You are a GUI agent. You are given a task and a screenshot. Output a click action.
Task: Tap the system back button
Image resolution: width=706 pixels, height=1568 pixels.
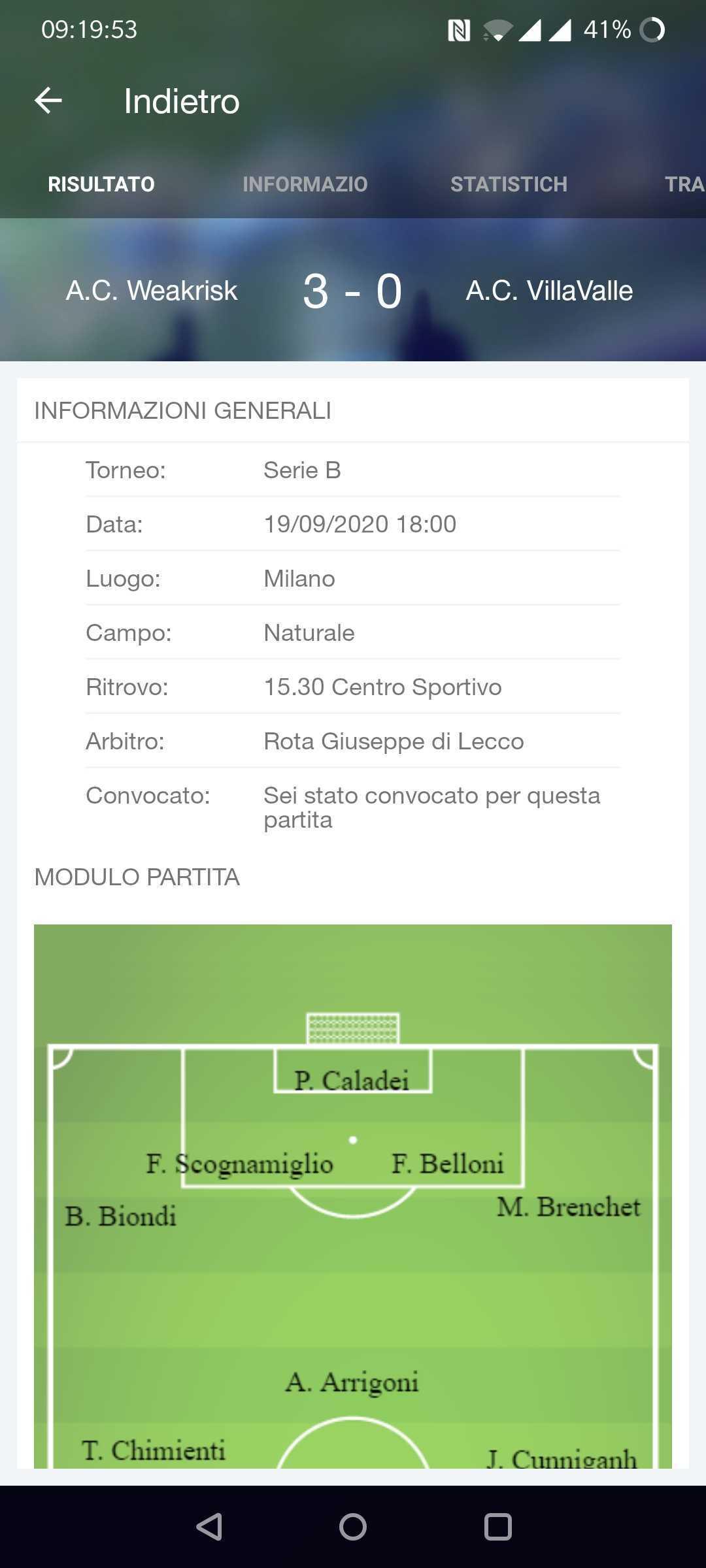point(210,1527)
